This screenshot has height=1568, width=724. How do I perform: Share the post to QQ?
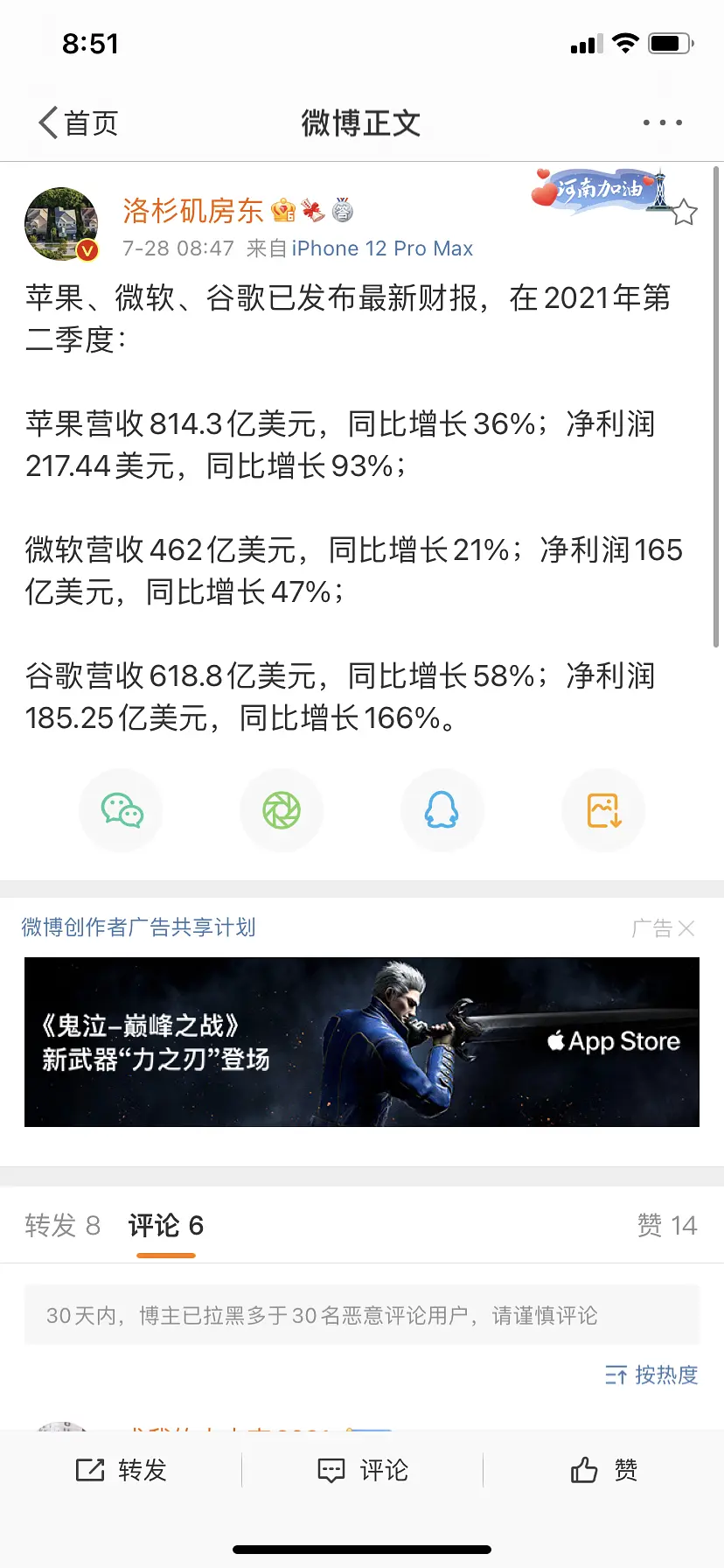point(442,810)
